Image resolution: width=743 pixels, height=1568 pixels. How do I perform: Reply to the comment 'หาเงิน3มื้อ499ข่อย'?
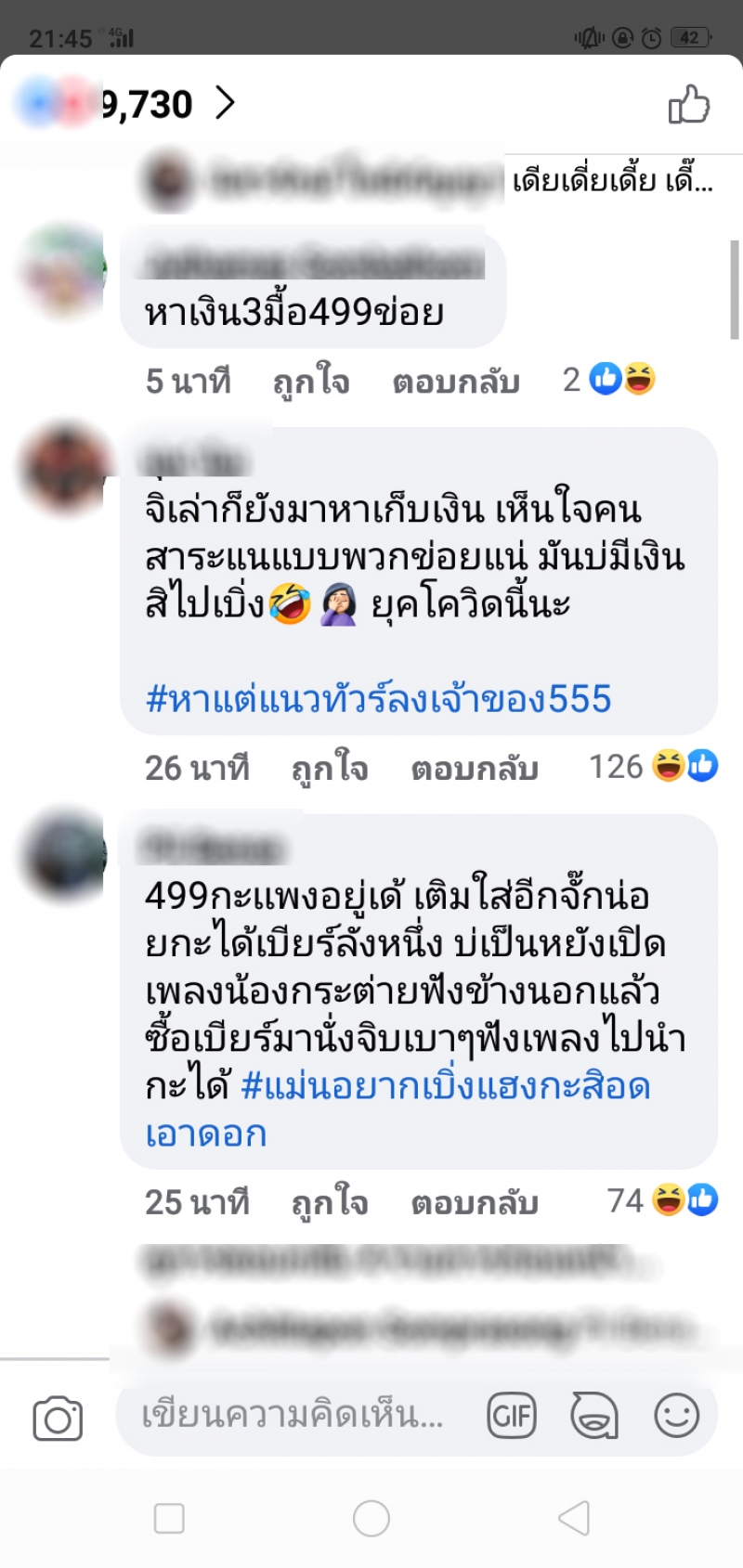coord(455,382)
